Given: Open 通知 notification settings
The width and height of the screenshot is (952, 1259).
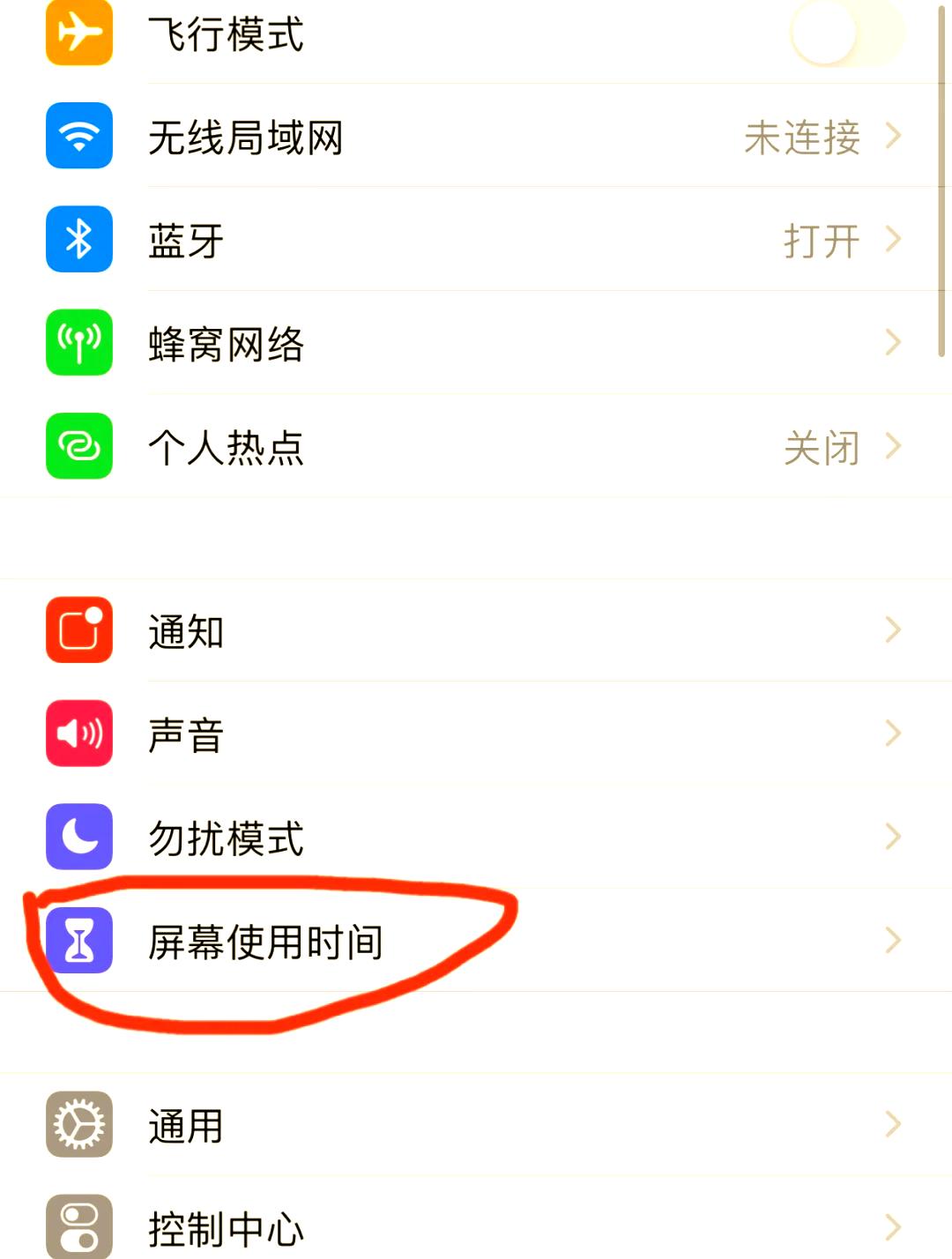Looking at the screenshot, I should (476, 630).
